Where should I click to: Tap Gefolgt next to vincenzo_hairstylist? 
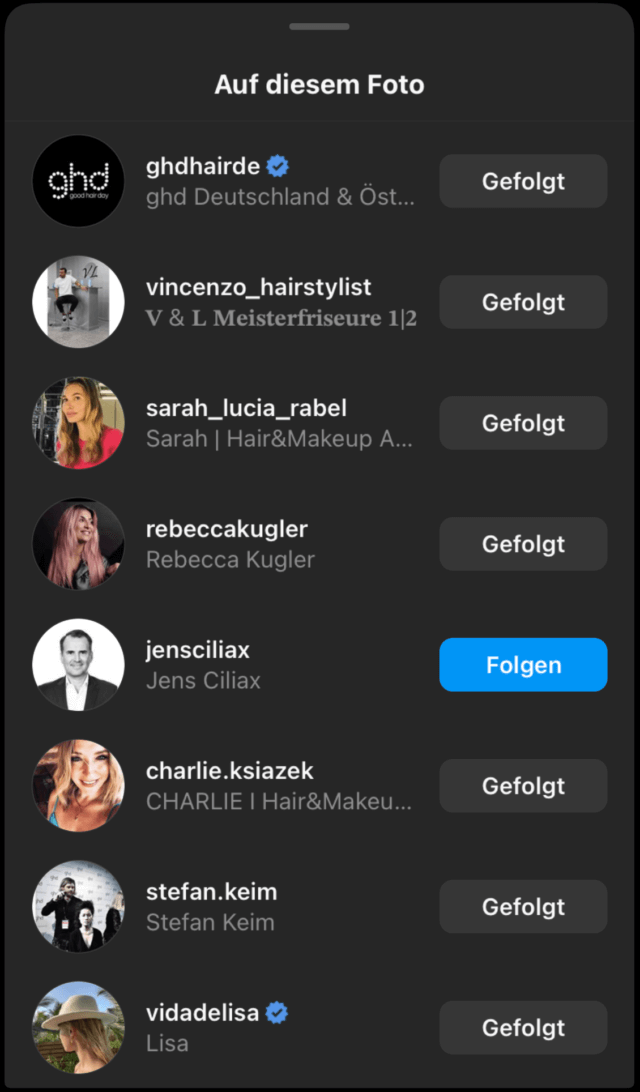(x=523, y=302)
